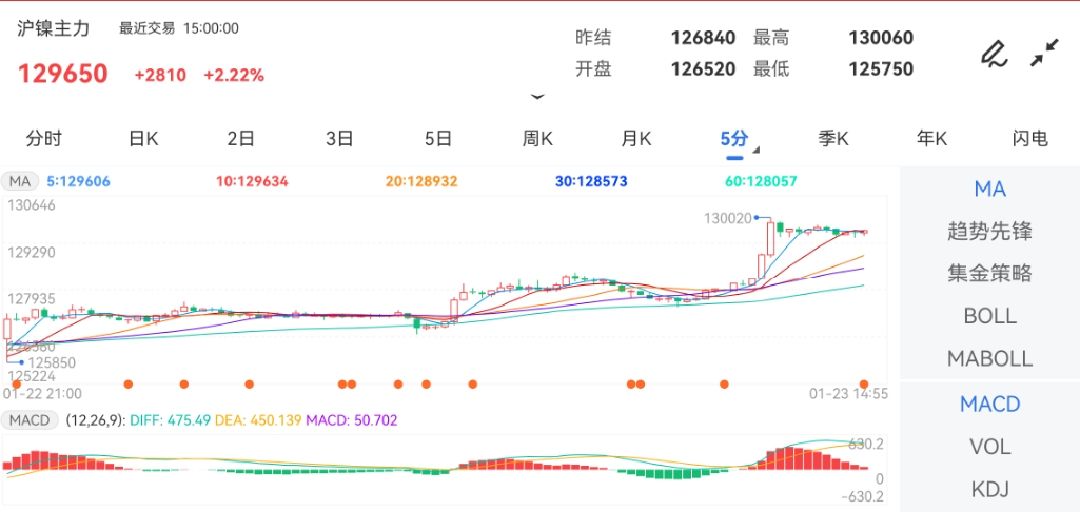Exit fullscreen with the collapse arrows
1080x512 pixels.
[x=1045, y=53]
